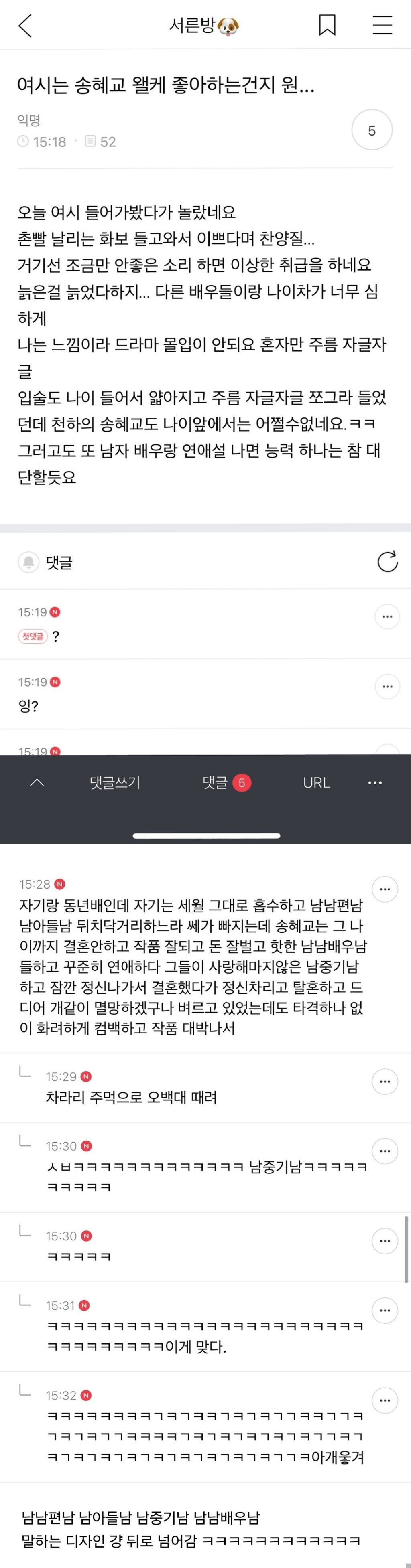Tap 댓글쓰기 to write a comment
The image size is (411, 1568).
tap(115, 782)
